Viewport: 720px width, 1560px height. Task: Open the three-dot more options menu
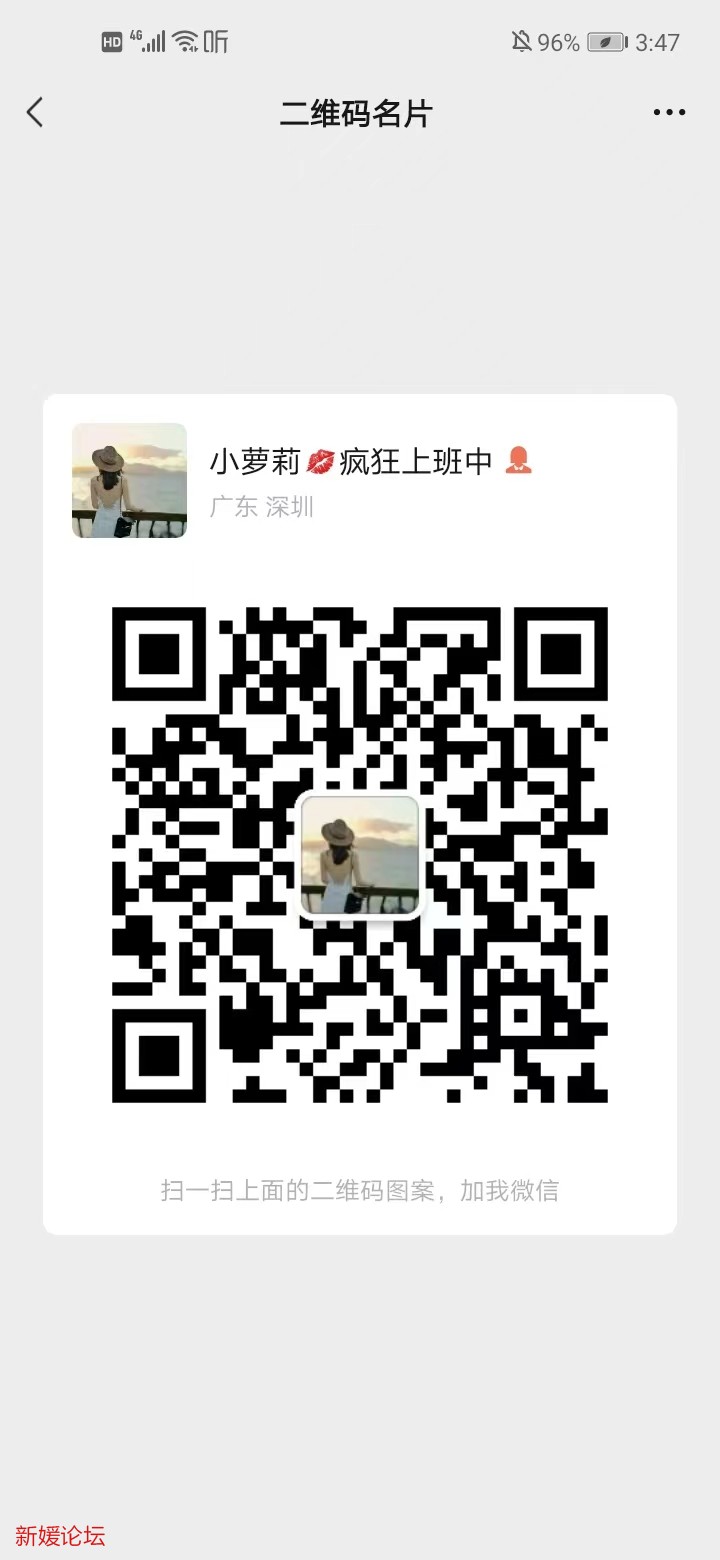[x=668, y=112]
